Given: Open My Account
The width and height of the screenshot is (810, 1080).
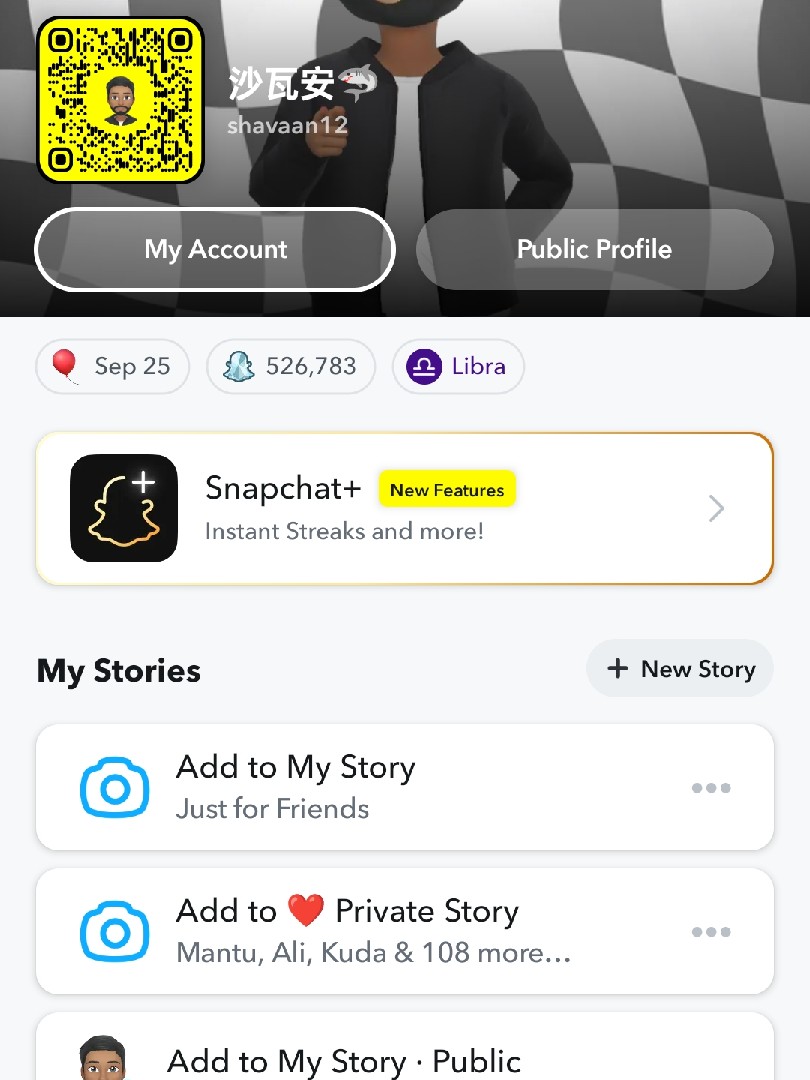Looking at the screenshot, I should point(215,249).
